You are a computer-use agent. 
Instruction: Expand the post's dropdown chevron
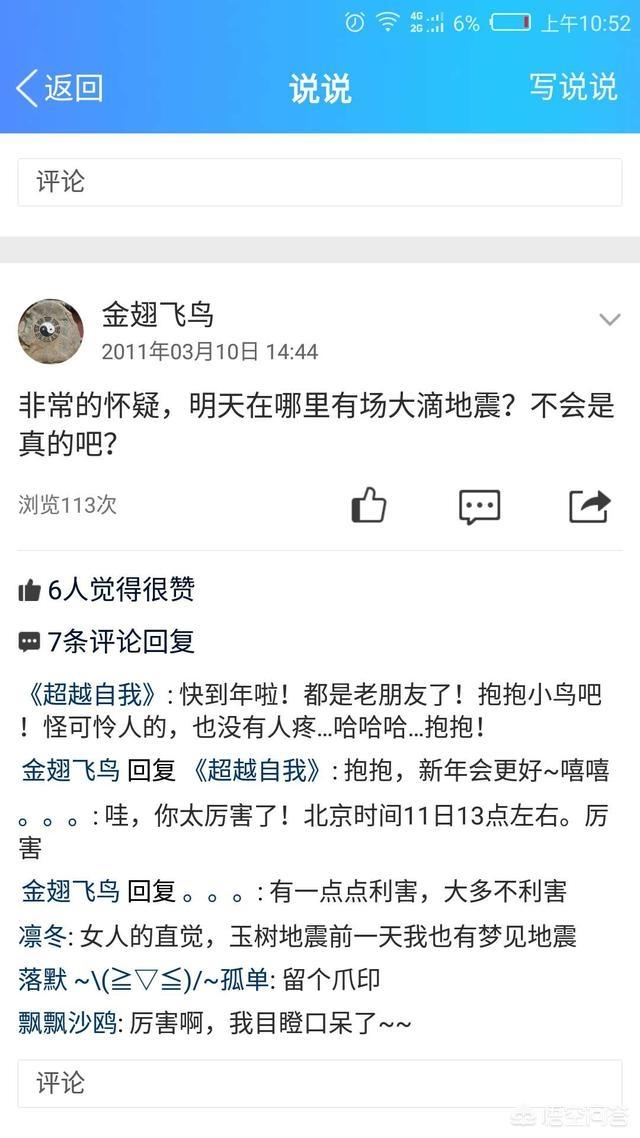(609, 320)
